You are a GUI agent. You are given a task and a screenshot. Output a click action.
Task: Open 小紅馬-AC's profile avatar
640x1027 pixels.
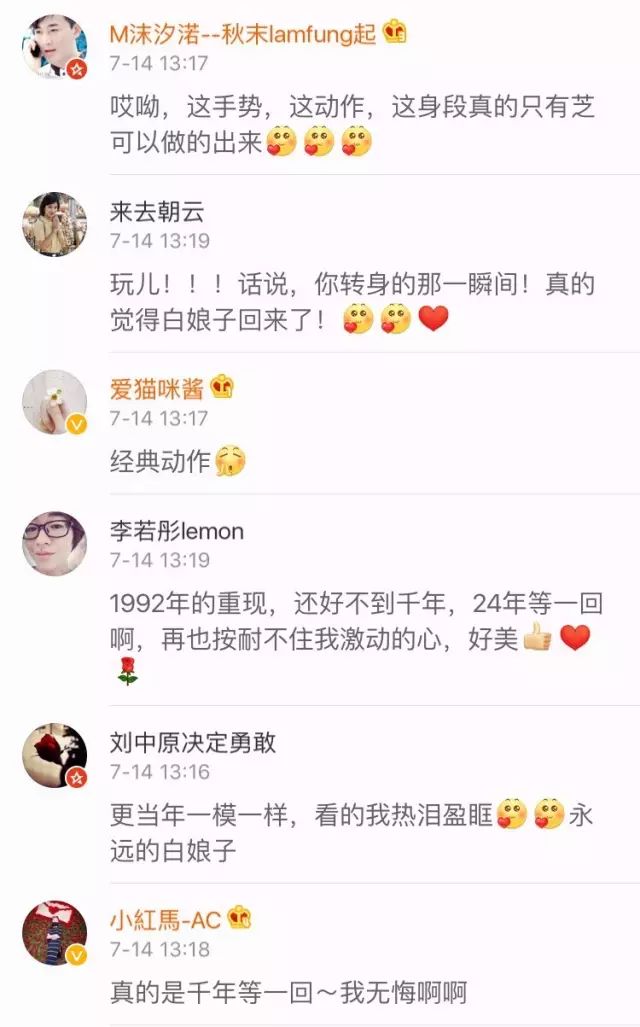[x=54, y=932]
